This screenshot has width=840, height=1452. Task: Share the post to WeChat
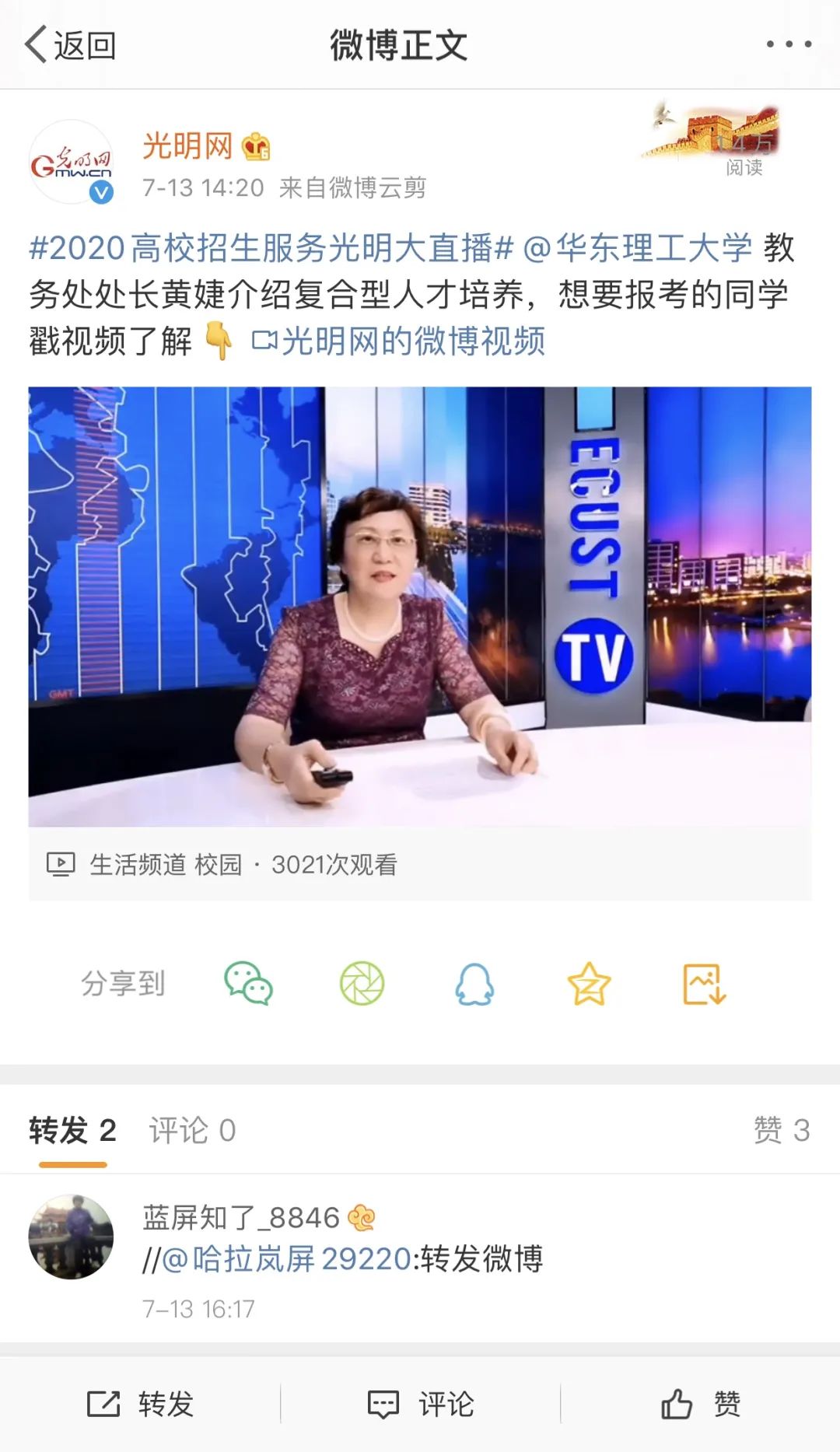(x=248, y=983)
